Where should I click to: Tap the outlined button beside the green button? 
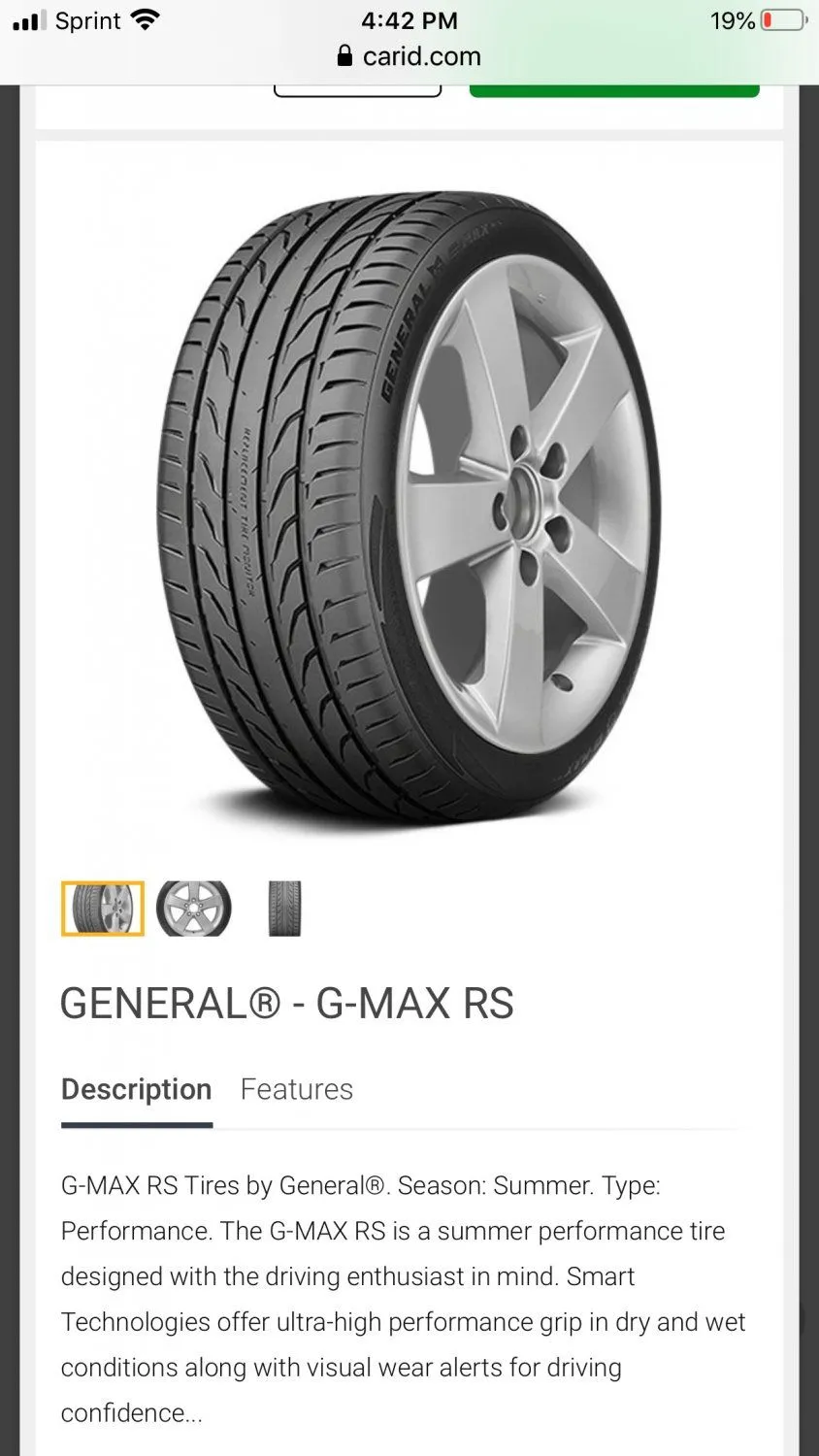(x=357, y=90)
